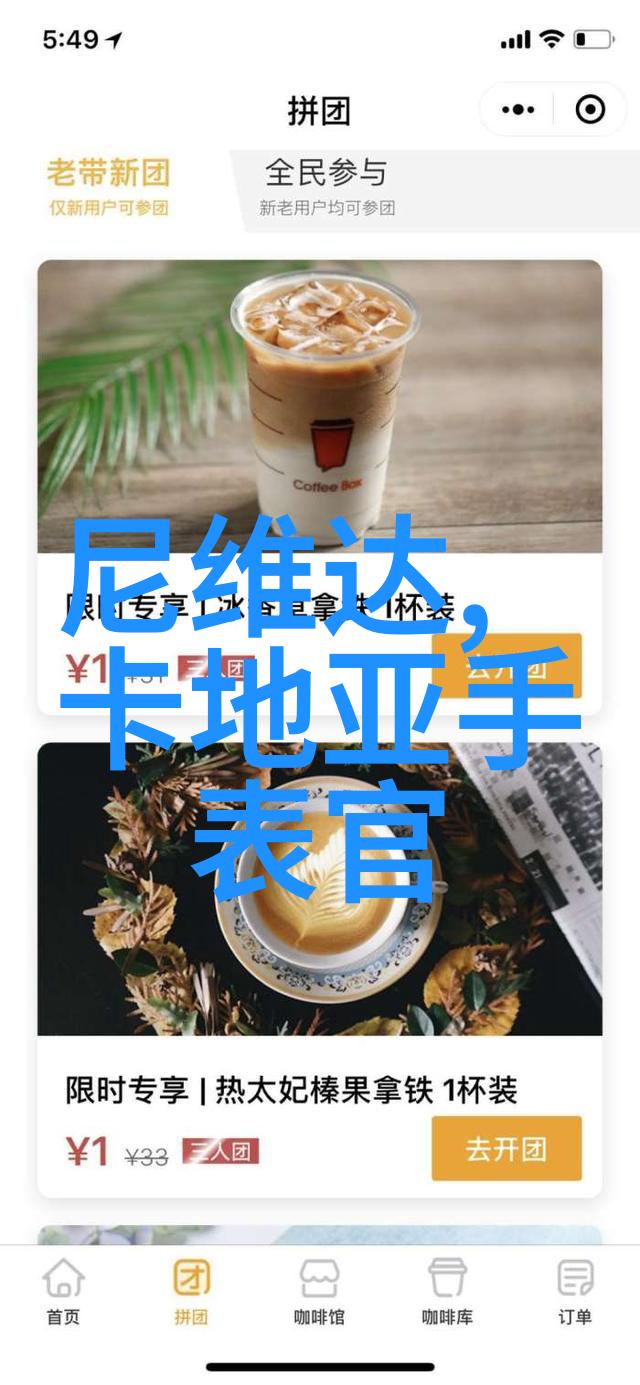640x1385 pixels.
Task: Switch to the 咖啡库 tab
Action: pyautogui.click(x=447, y=1290)
